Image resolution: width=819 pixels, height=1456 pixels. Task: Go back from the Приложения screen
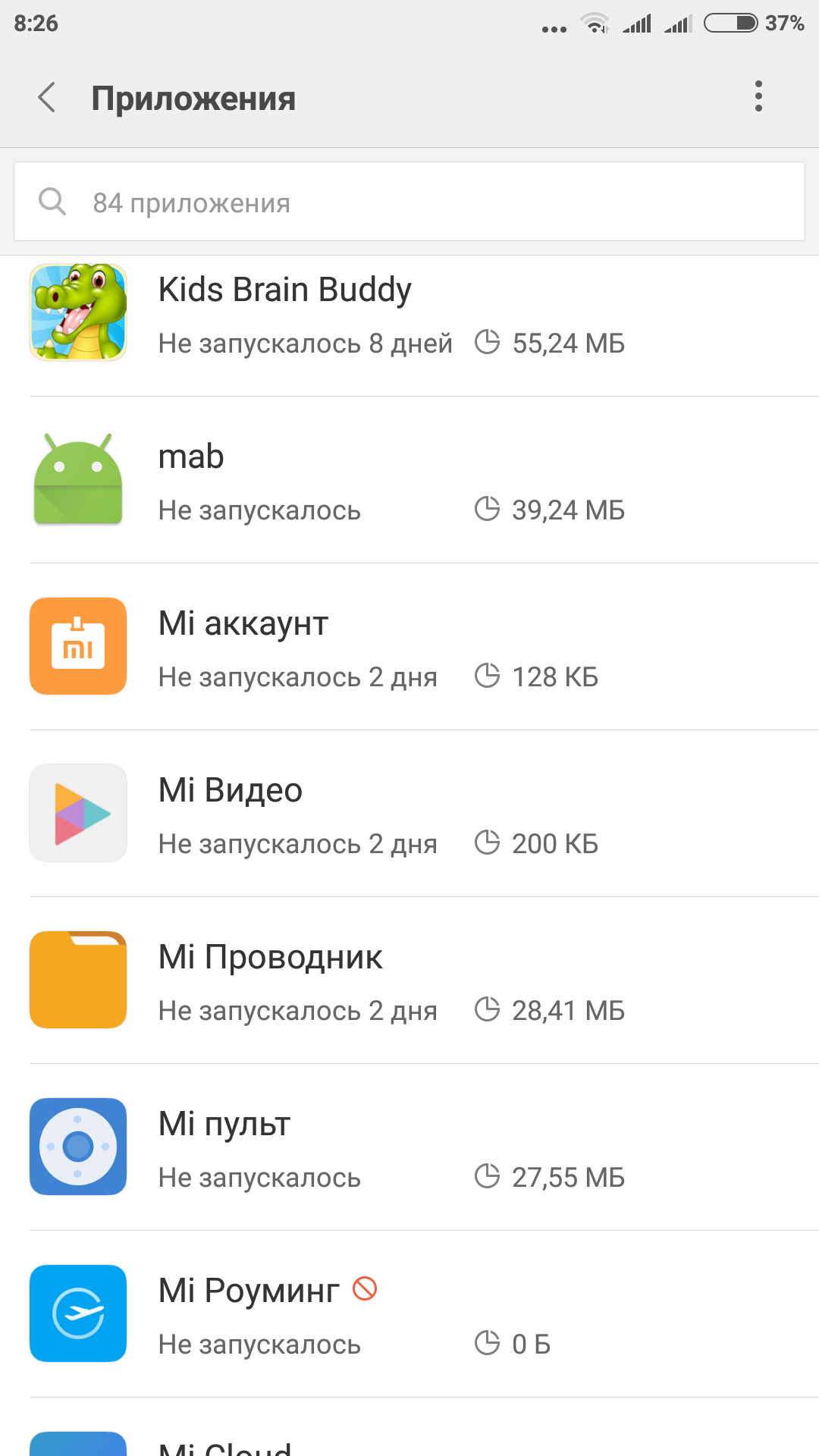tap(47, 98)
